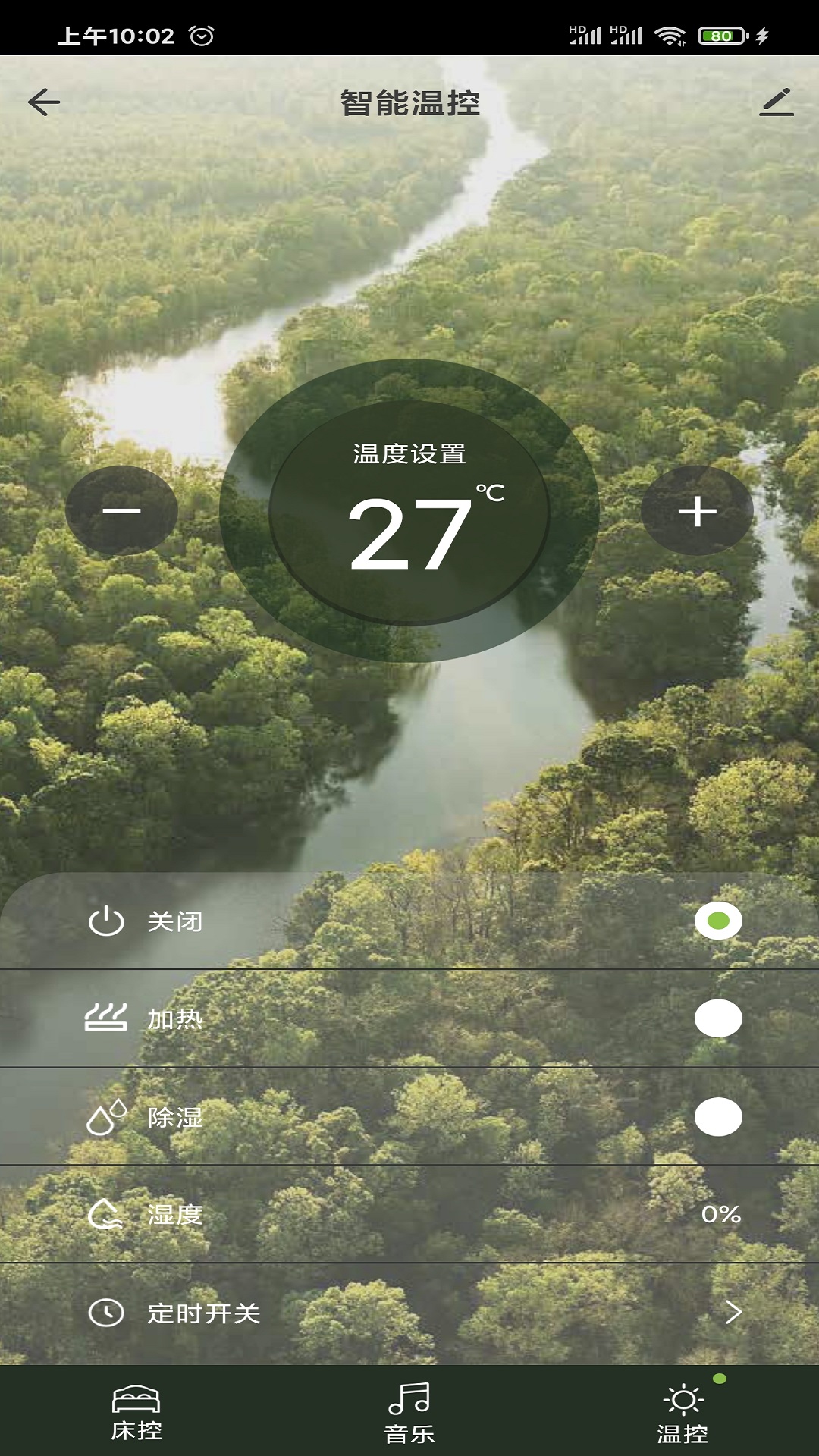Click the dehumidify droplets icon
The width and height of the screenshot is (819, 1456).
108,1116
